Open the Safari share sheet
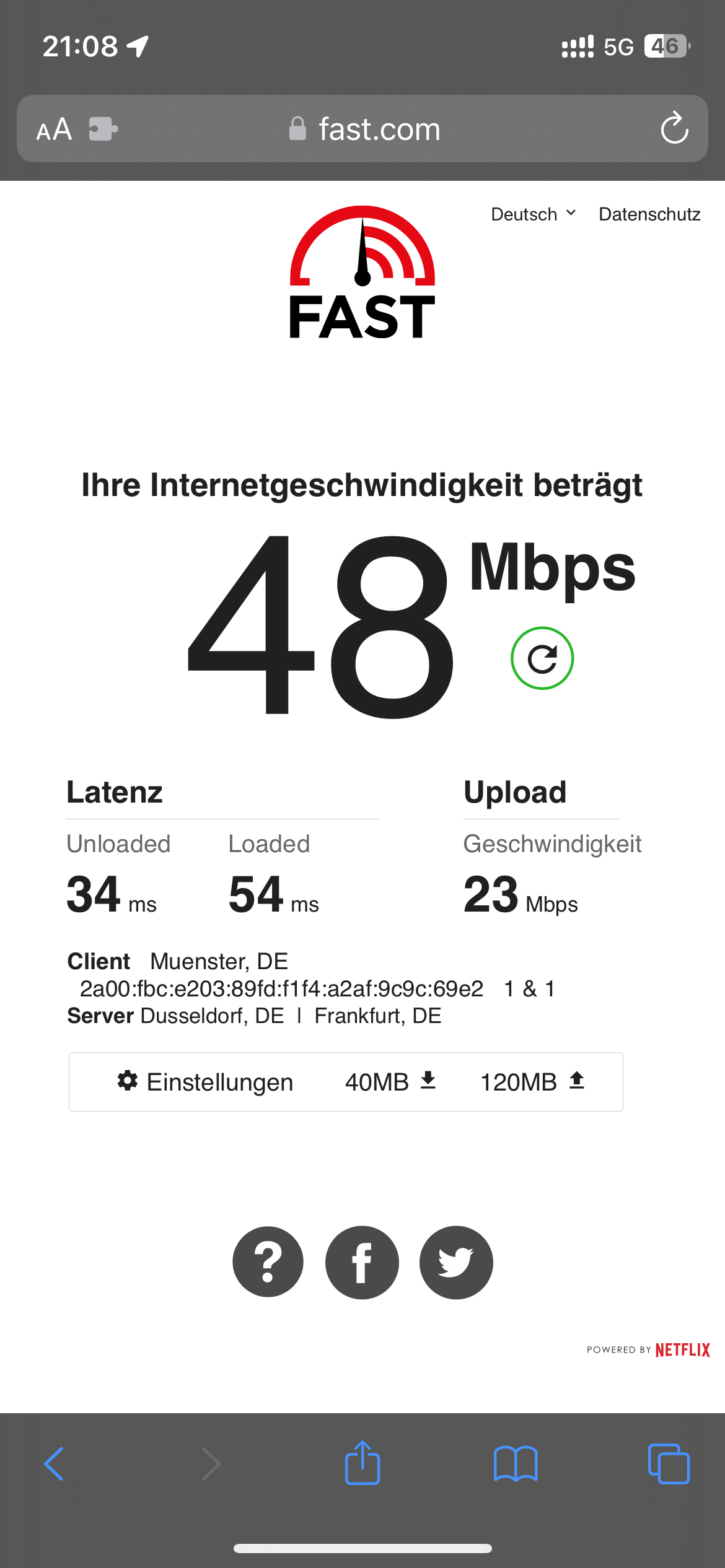Image resolution: width=725 pixels, height=1568 pixels. coord(362,1463)
